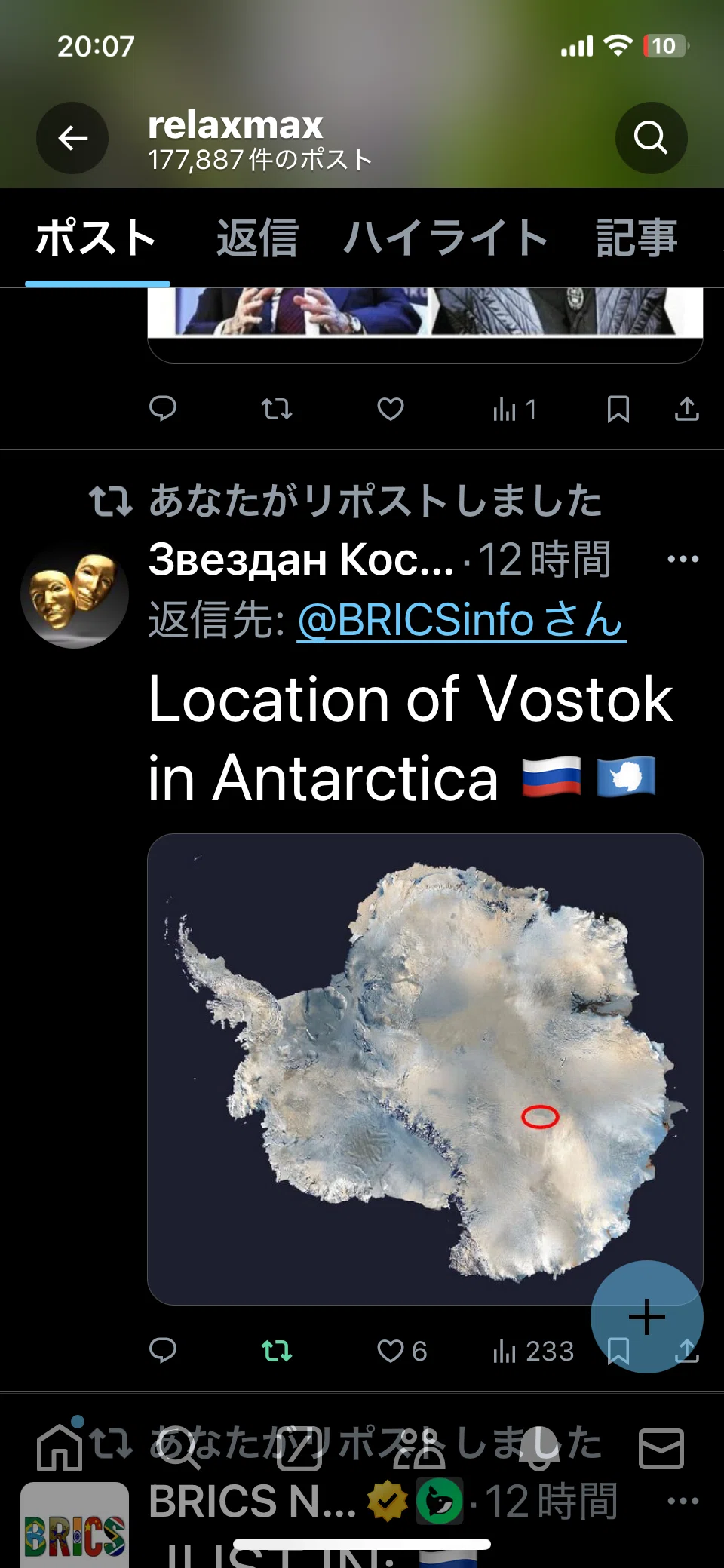This screenshot has height=1568, width=724.
Task: Reply to the Vostok Antarctica post
Action: (163, 1350)
